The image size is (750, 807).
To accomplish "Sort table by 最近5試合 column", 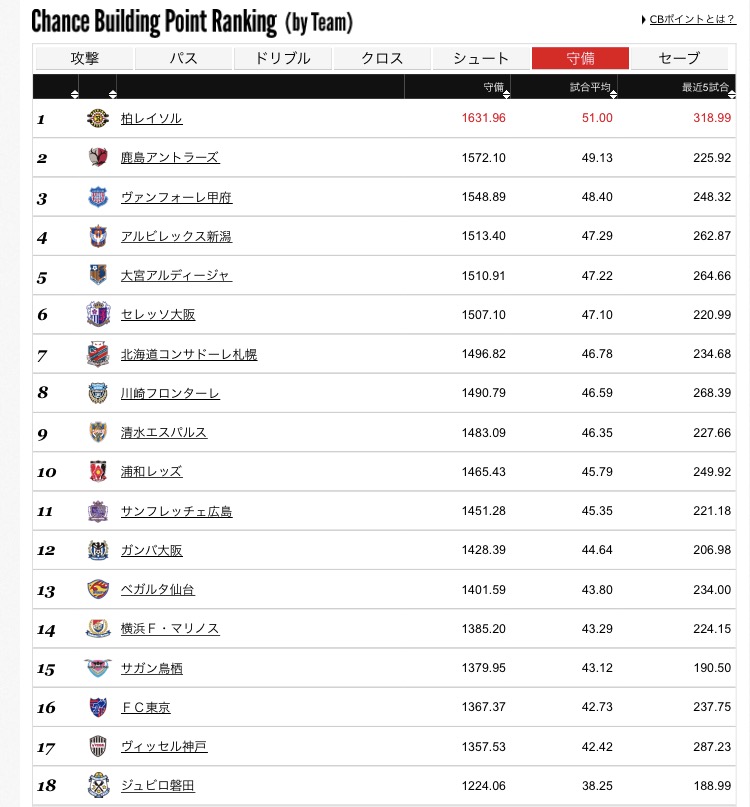I will click(x=706, y=88).
